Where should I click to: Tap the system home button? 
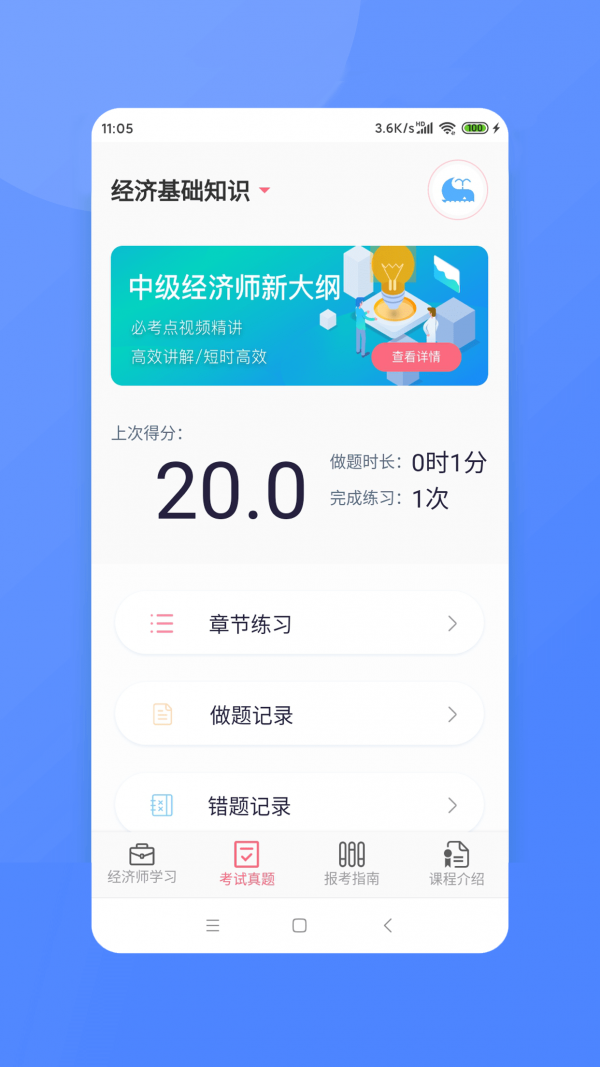tap(299, 926)
